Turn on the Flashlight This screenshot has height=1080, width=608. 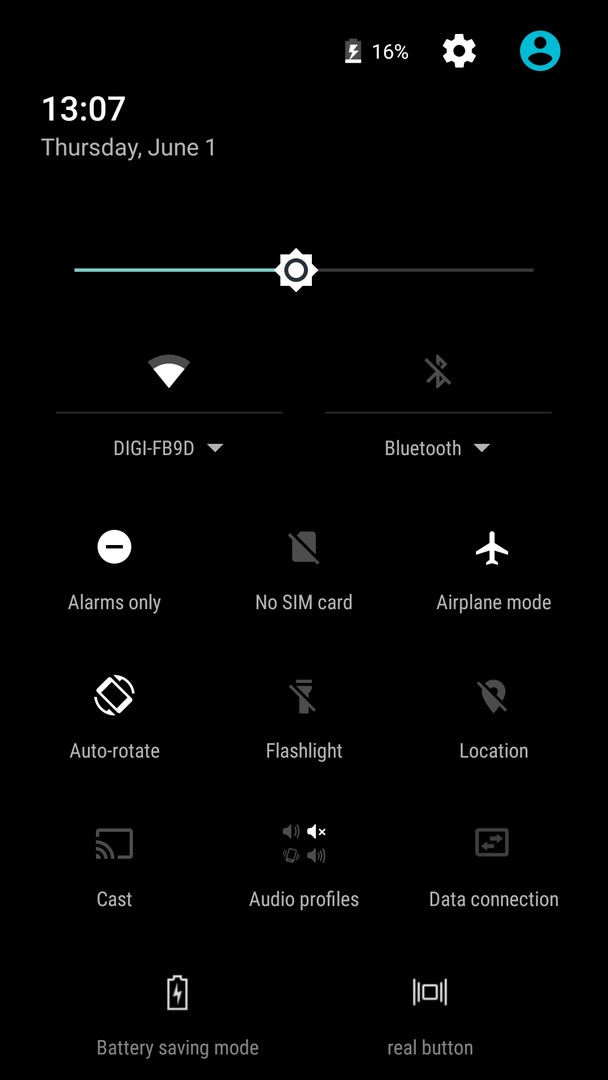(304, 720)
